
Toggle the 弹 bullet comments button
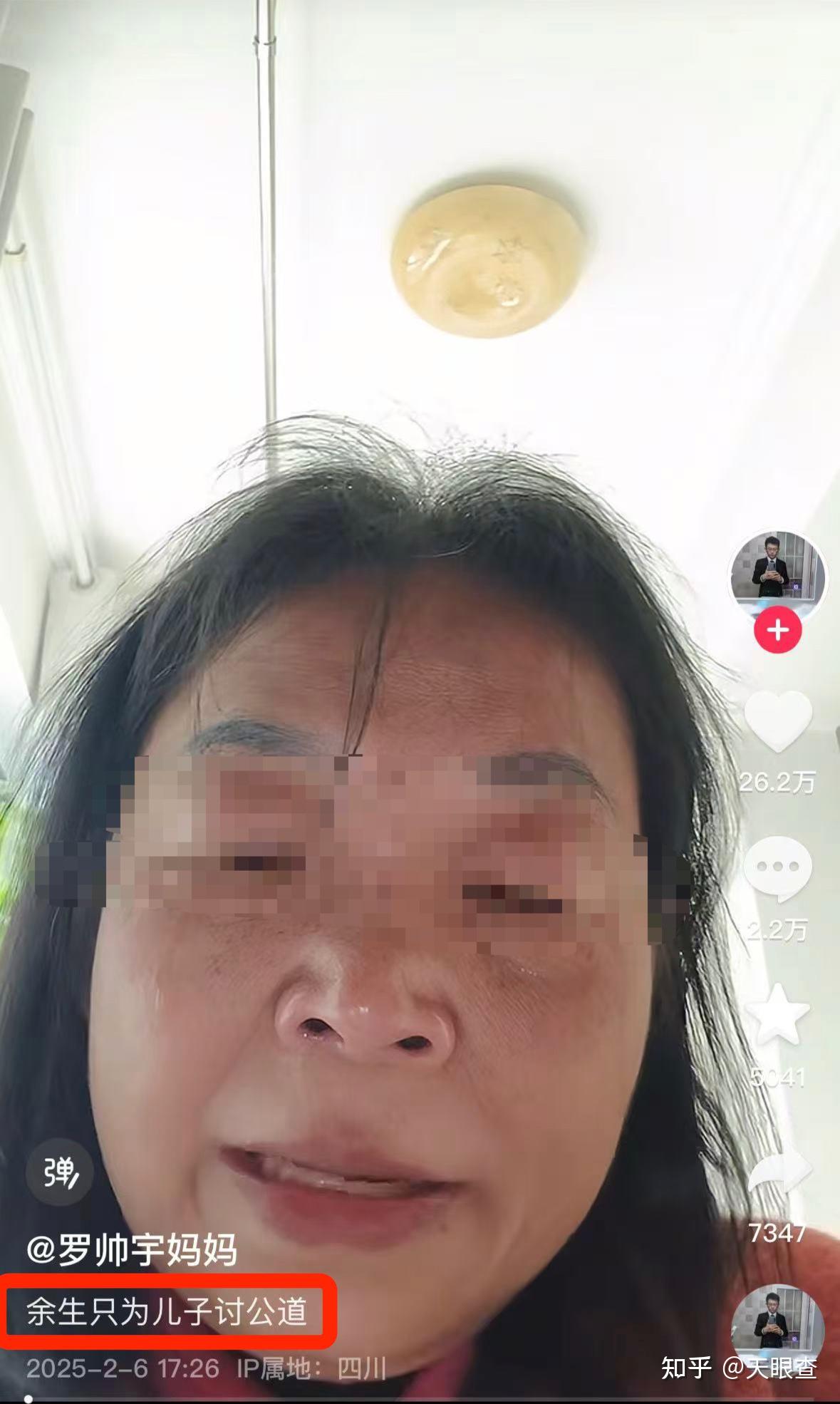coord(60,1172)
